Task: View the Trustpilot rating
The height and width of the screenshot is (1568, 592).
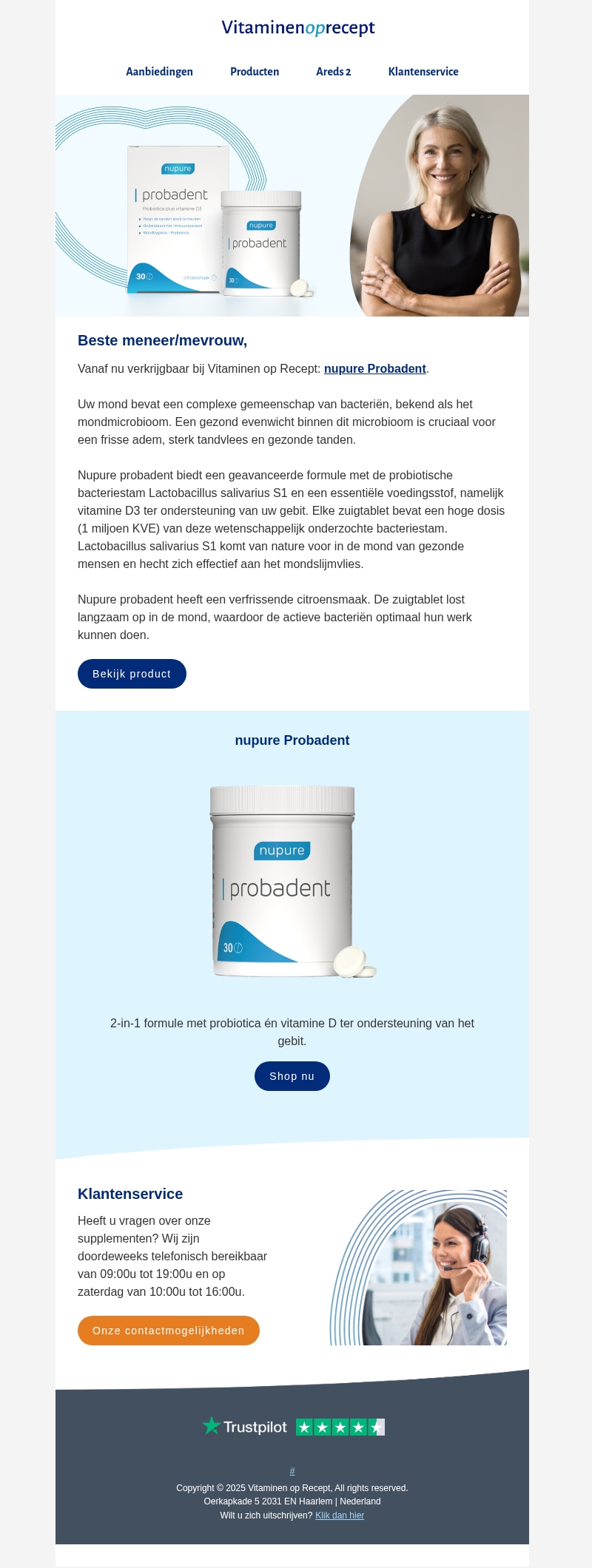Action: click(292, 1427)
